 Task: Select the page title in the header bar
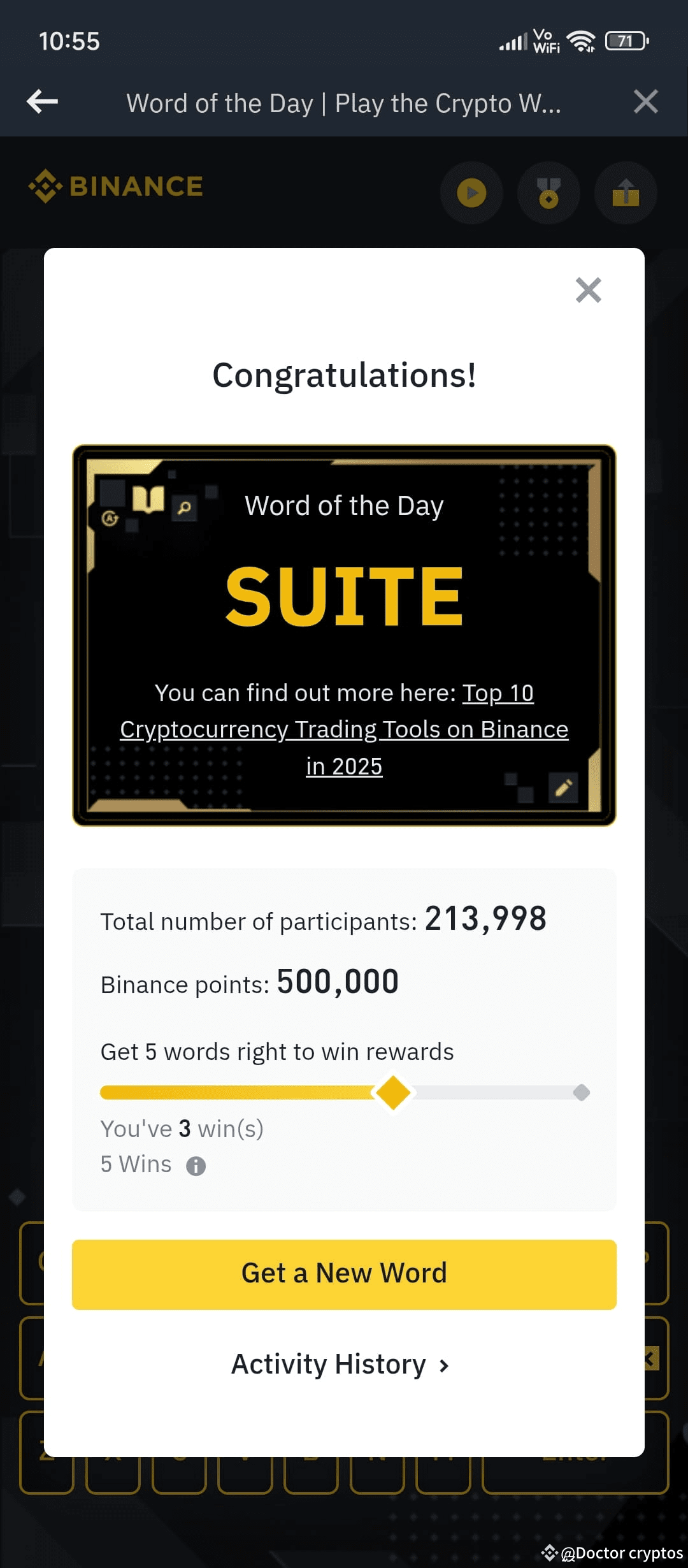click(344, 102)
